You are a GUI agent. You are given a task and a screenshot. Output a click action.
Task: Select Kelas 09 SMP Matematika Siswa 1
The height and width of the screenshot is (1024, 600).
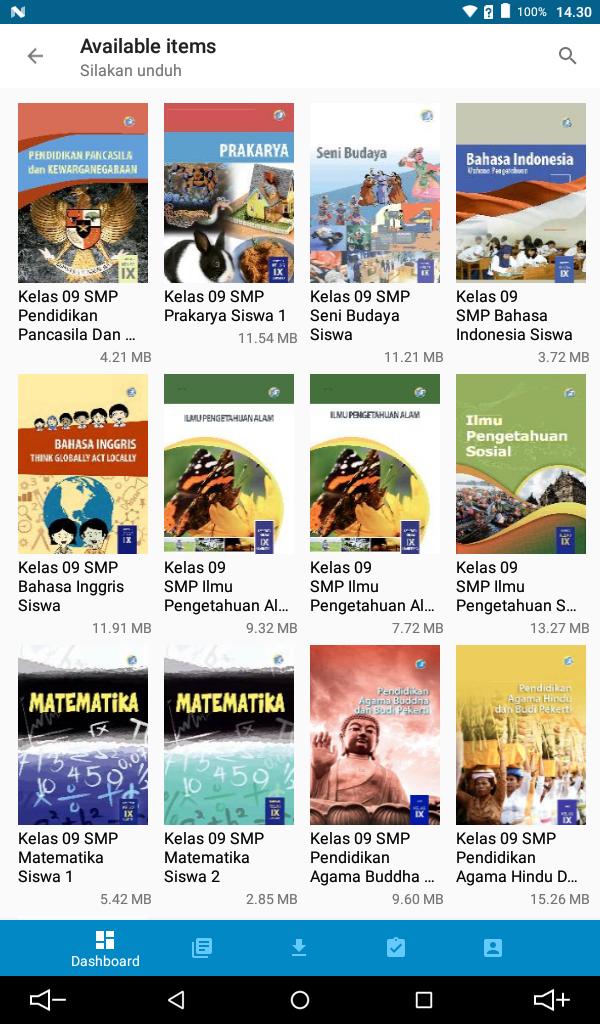83,735
